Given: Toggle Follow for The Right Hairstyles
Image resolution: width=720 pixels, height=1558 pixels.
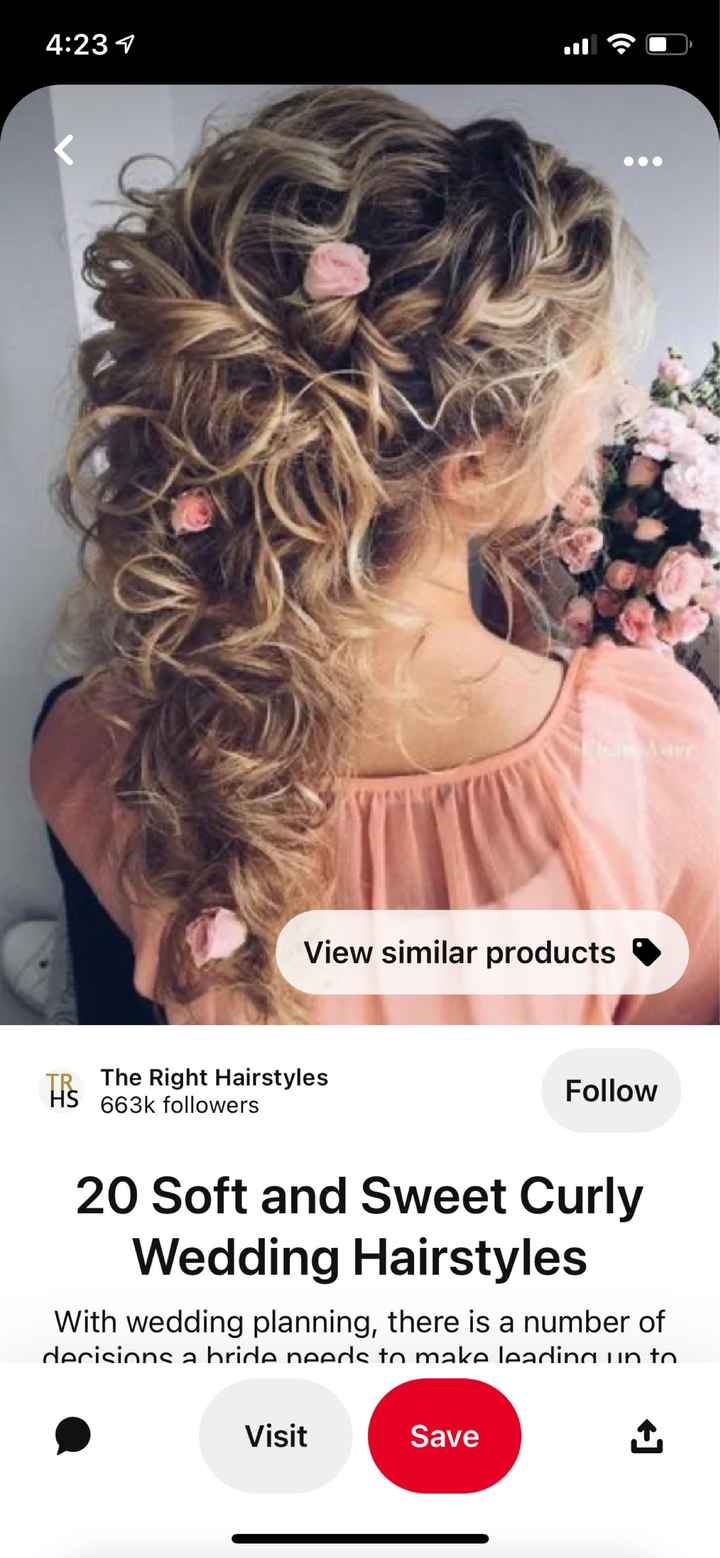Looking at the screenshot, I should tap(611, 1091).
